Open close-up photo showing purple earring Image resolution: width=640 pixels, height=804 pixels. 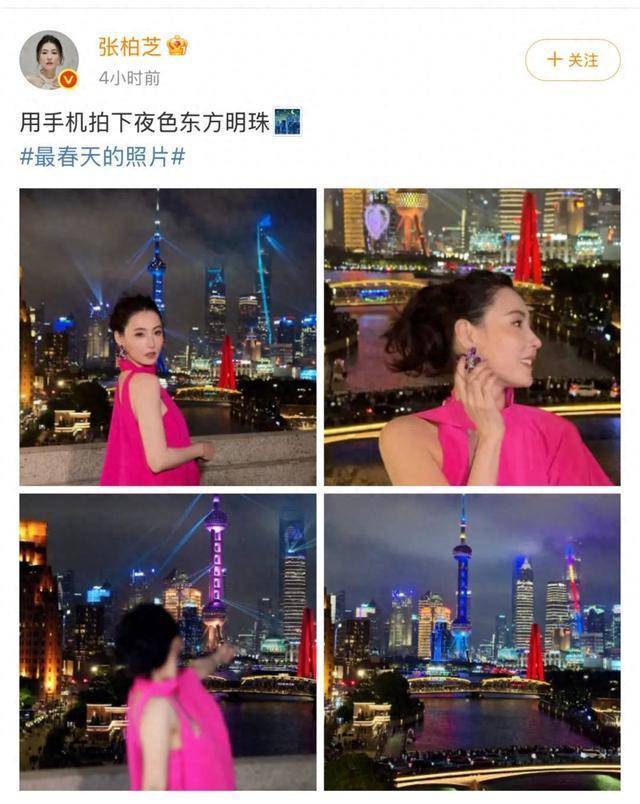coord(471,337)
